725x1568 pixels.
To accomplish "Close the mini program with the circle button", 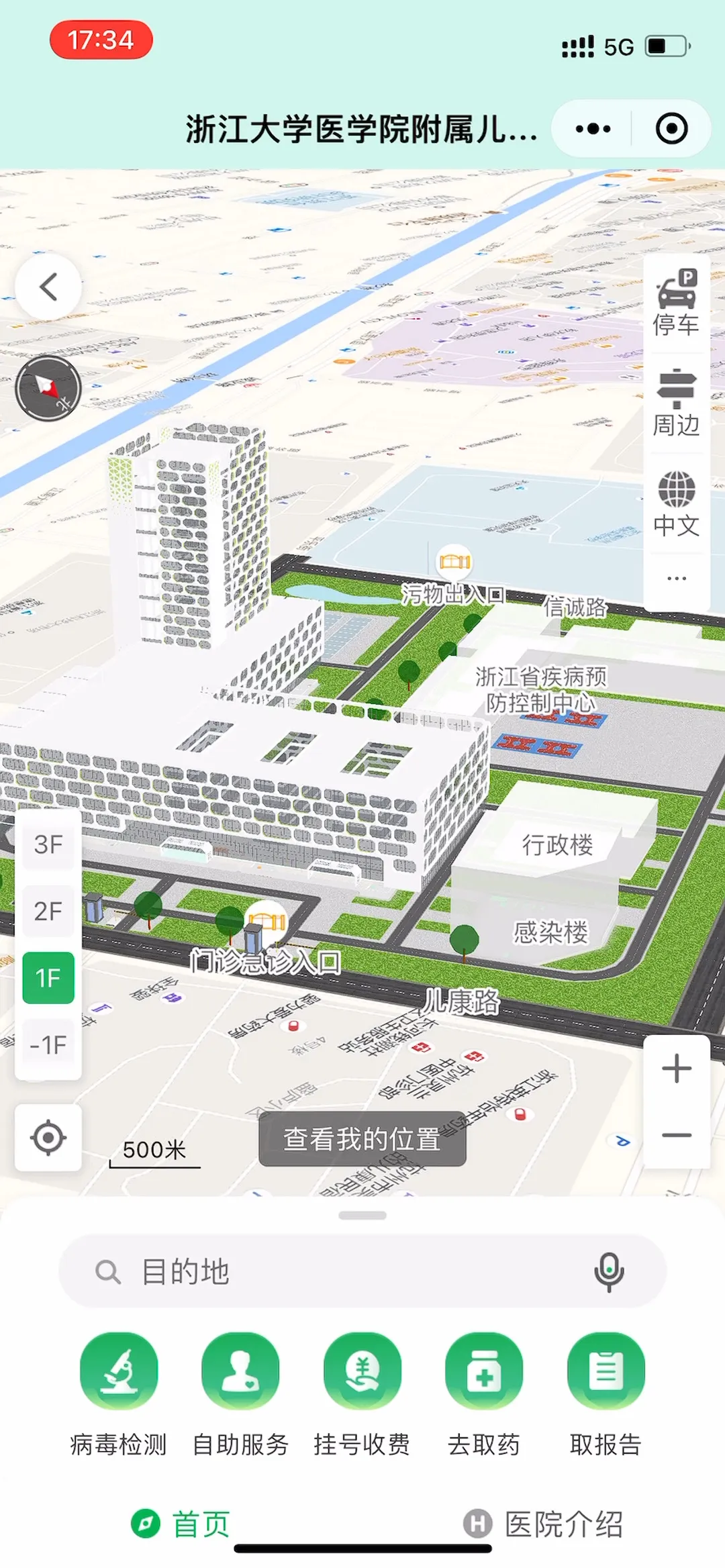I will (671, 129).
